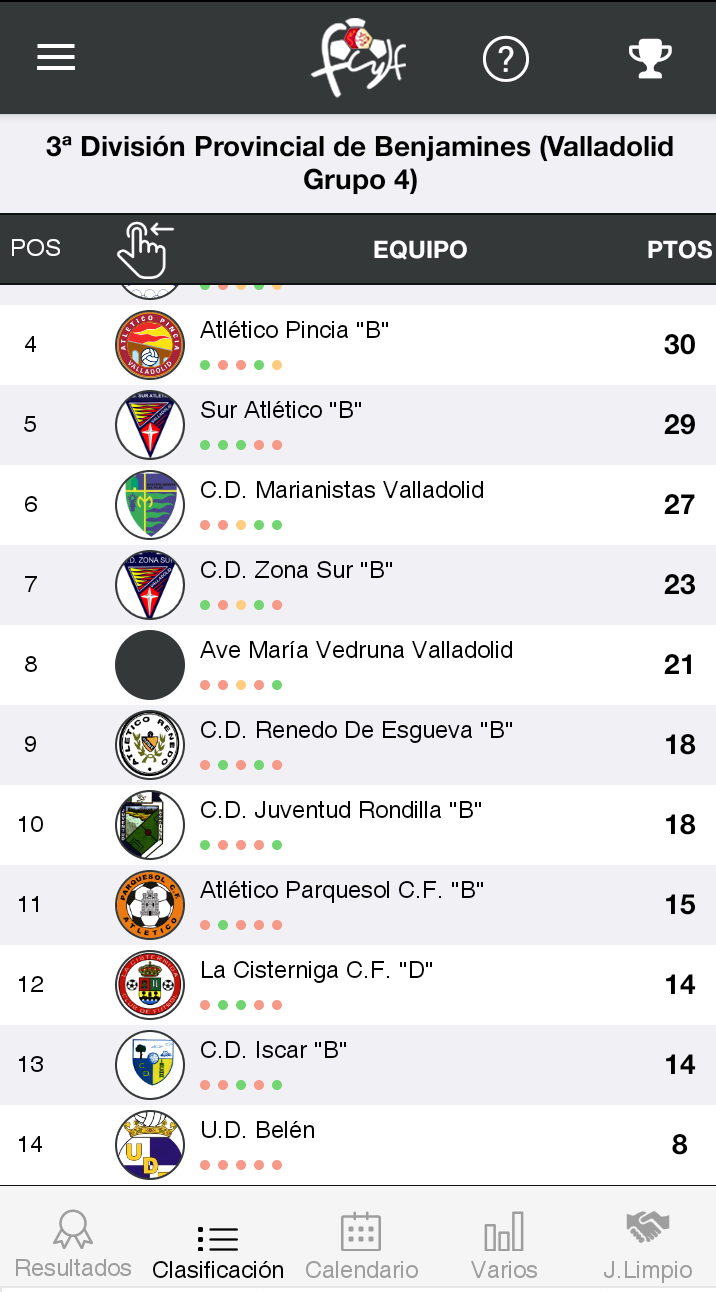Image resolution: width=716 pixels, height=1292 pixels.
Task: Go to the Calendario tab
Action: (x=361, y=1245)
